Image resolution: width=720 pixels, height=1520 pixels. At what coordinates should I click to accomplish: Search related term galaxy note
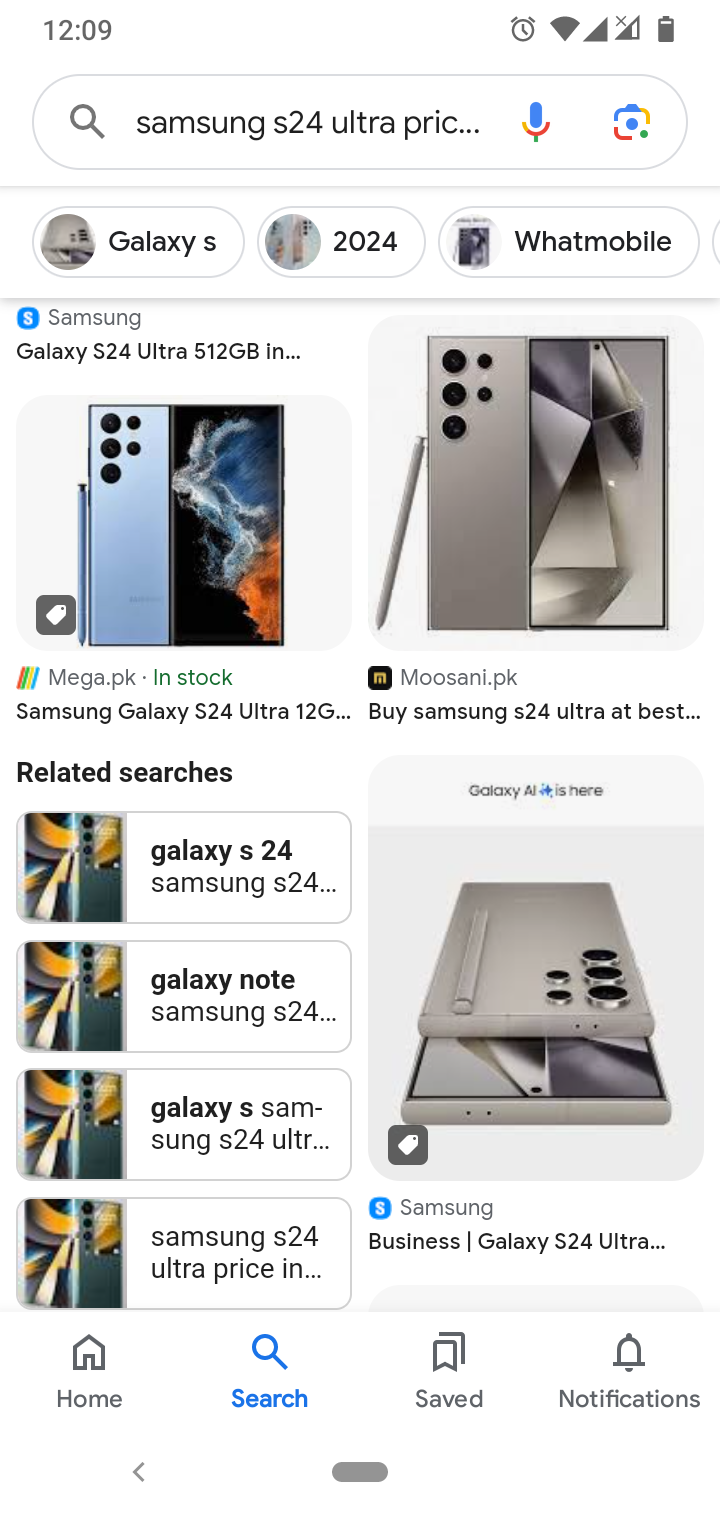[184, 996]
